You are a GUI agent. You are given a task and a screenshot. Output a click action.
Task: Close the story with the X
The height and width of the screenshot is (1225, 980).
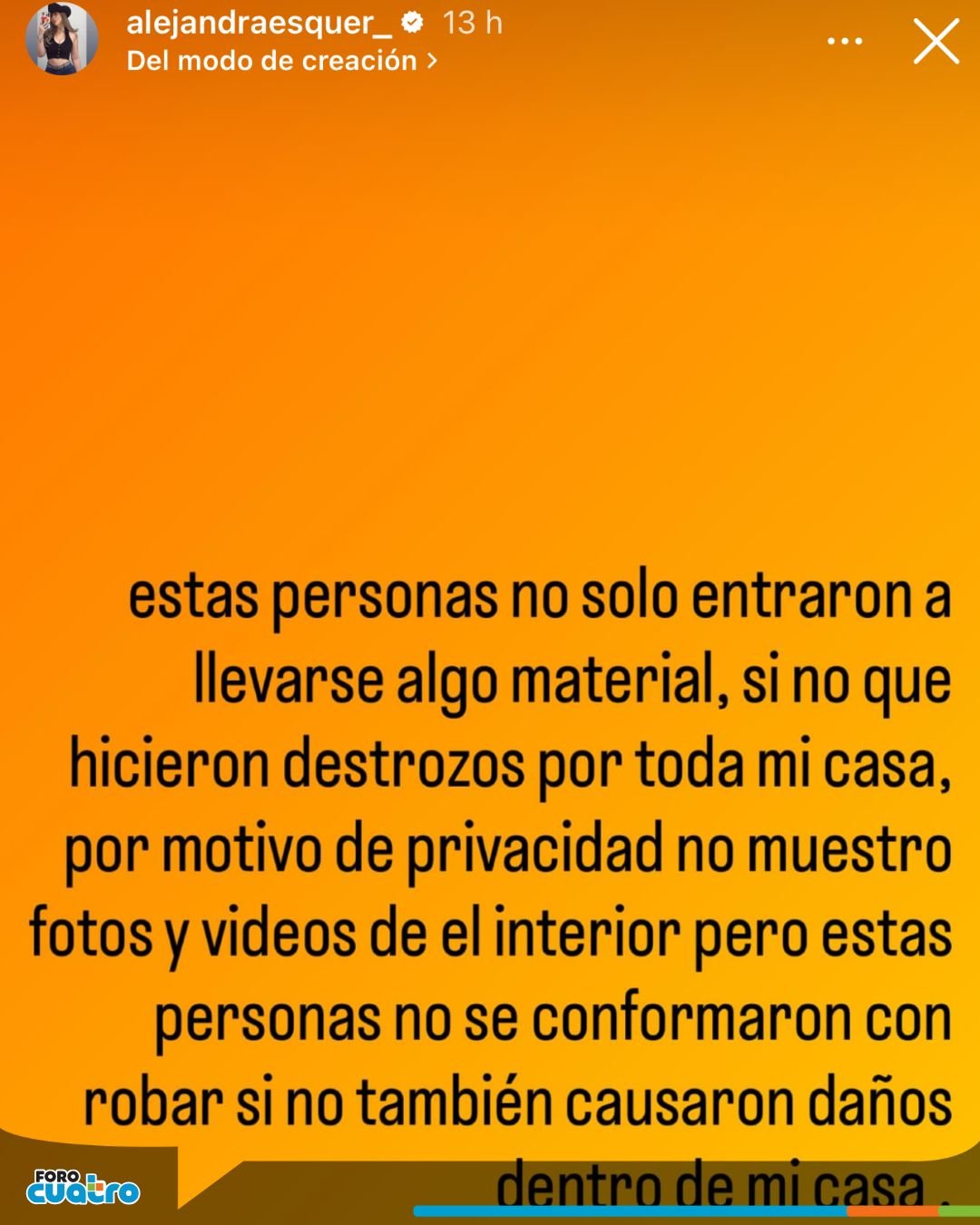click(936, 42)
